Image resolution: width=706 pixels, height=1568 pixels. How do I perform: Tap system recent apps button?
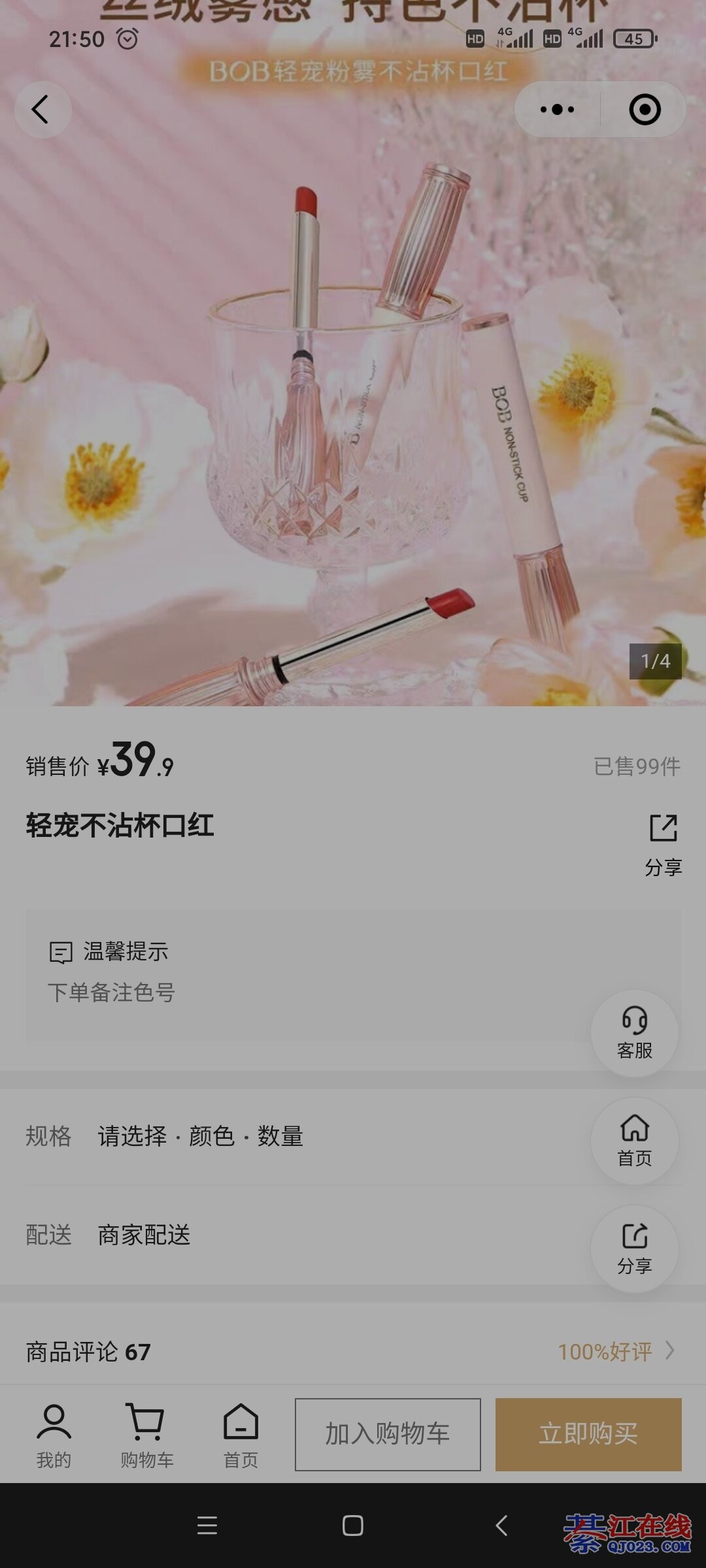(207, 1526)
